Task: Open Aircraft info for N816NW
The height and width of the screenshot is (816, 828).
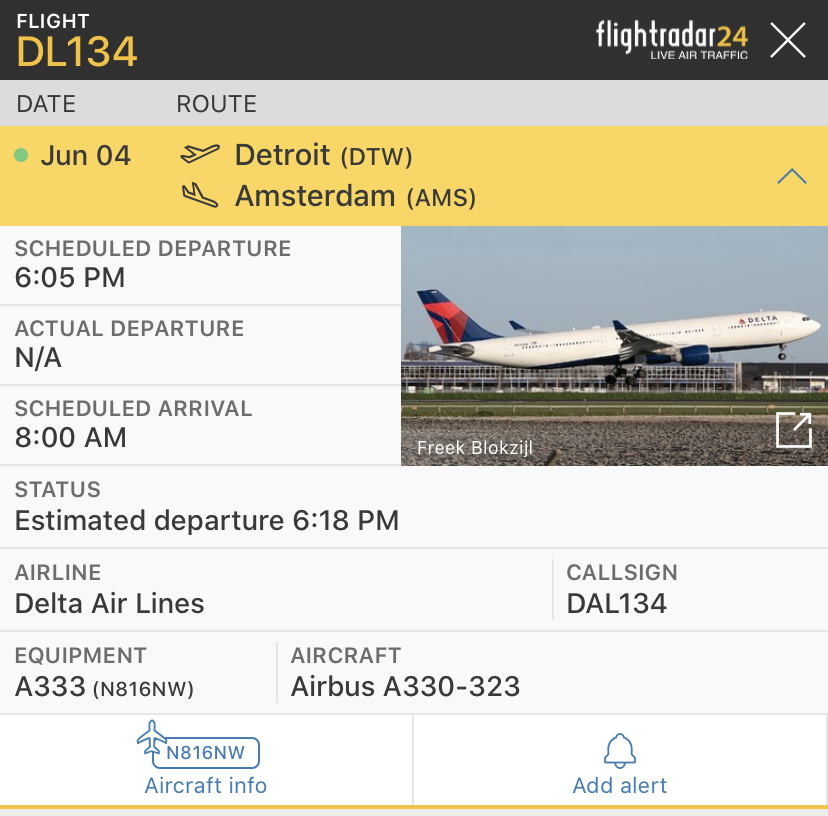Action: point(206,761)
